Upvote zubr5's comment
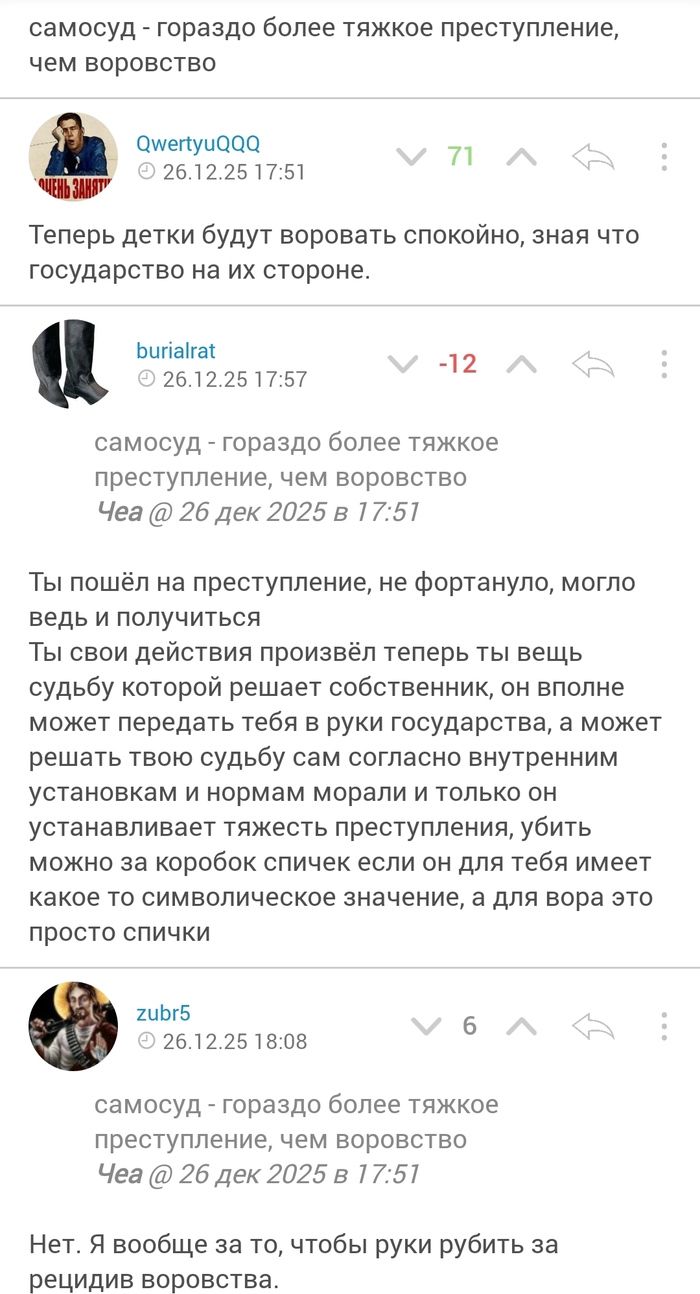 click(522, 1026)
